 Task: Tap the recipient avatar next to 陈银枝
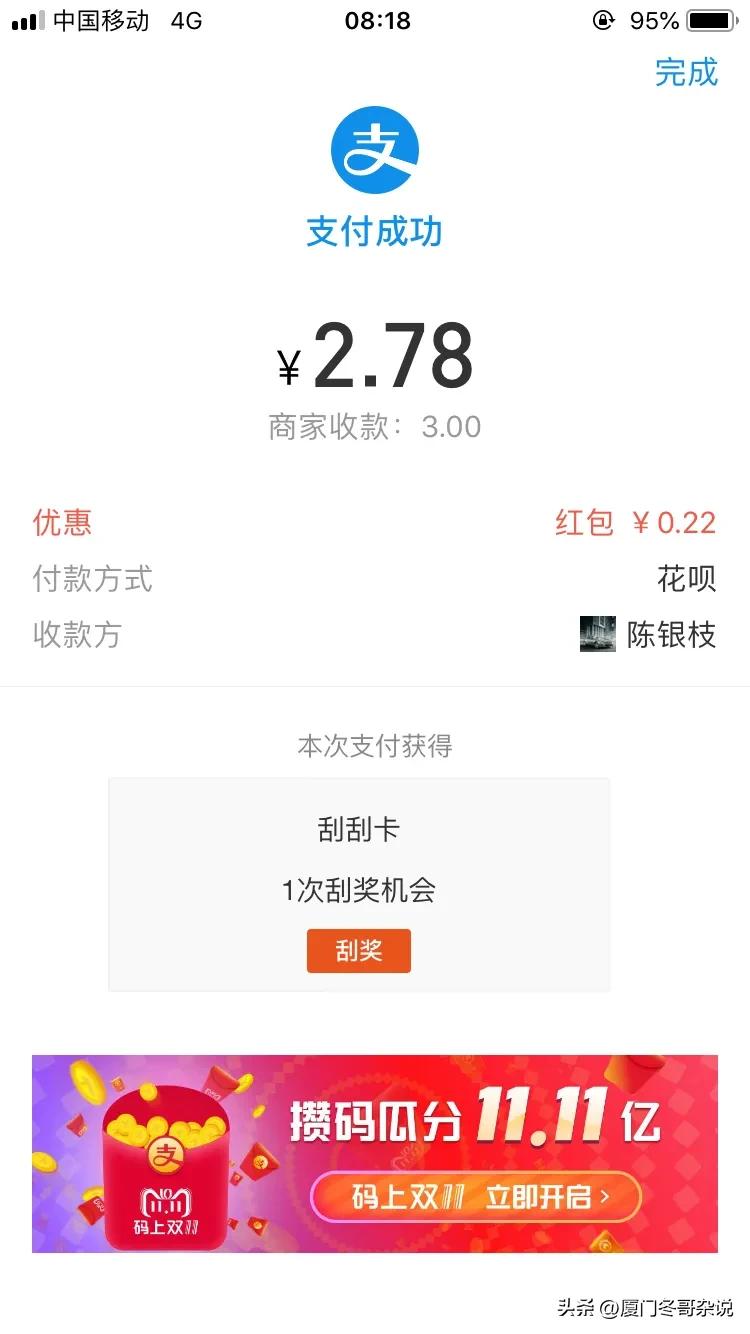(597, 635)
